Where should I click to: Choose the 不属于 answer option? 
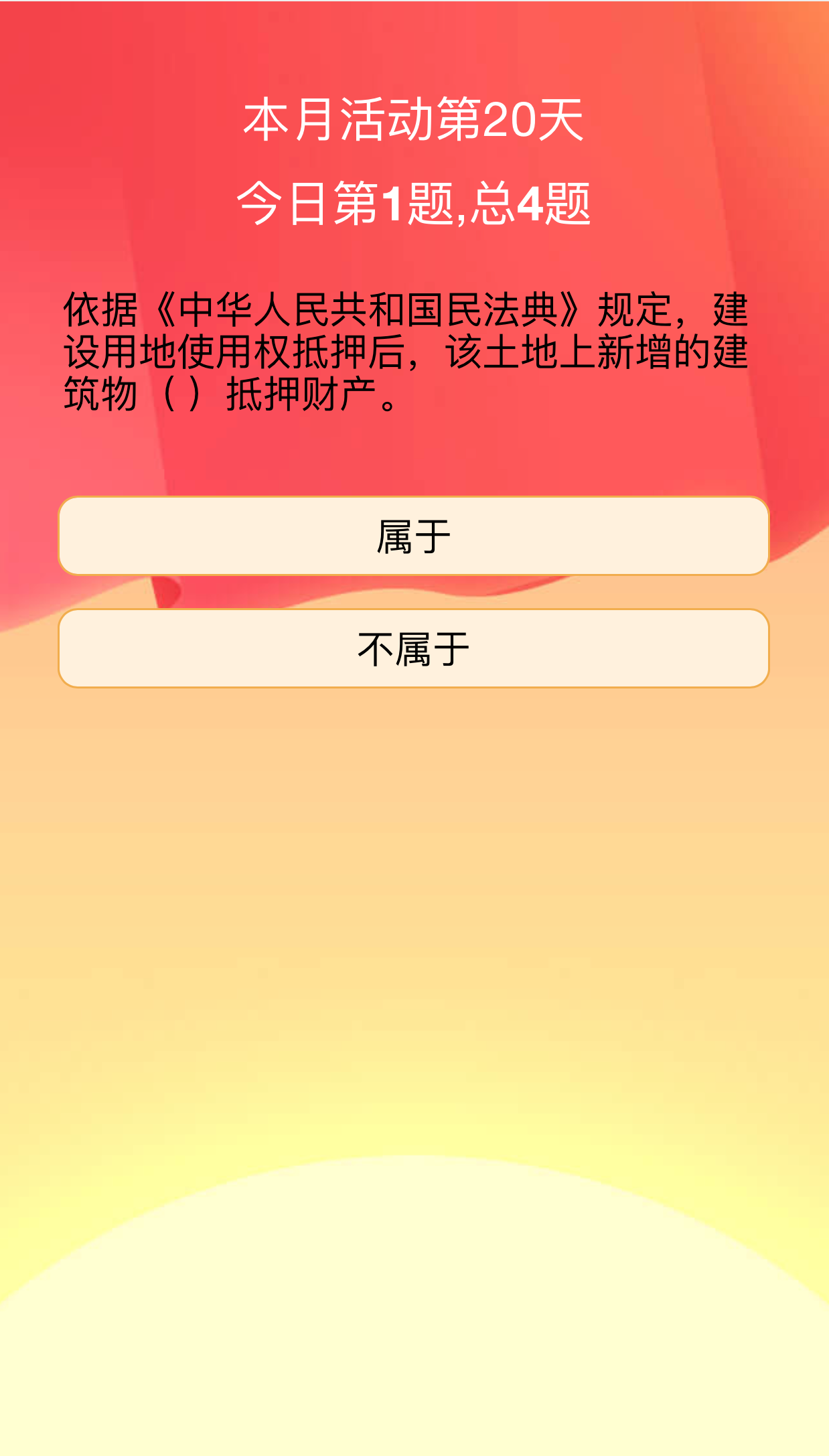tap(414, 648)
